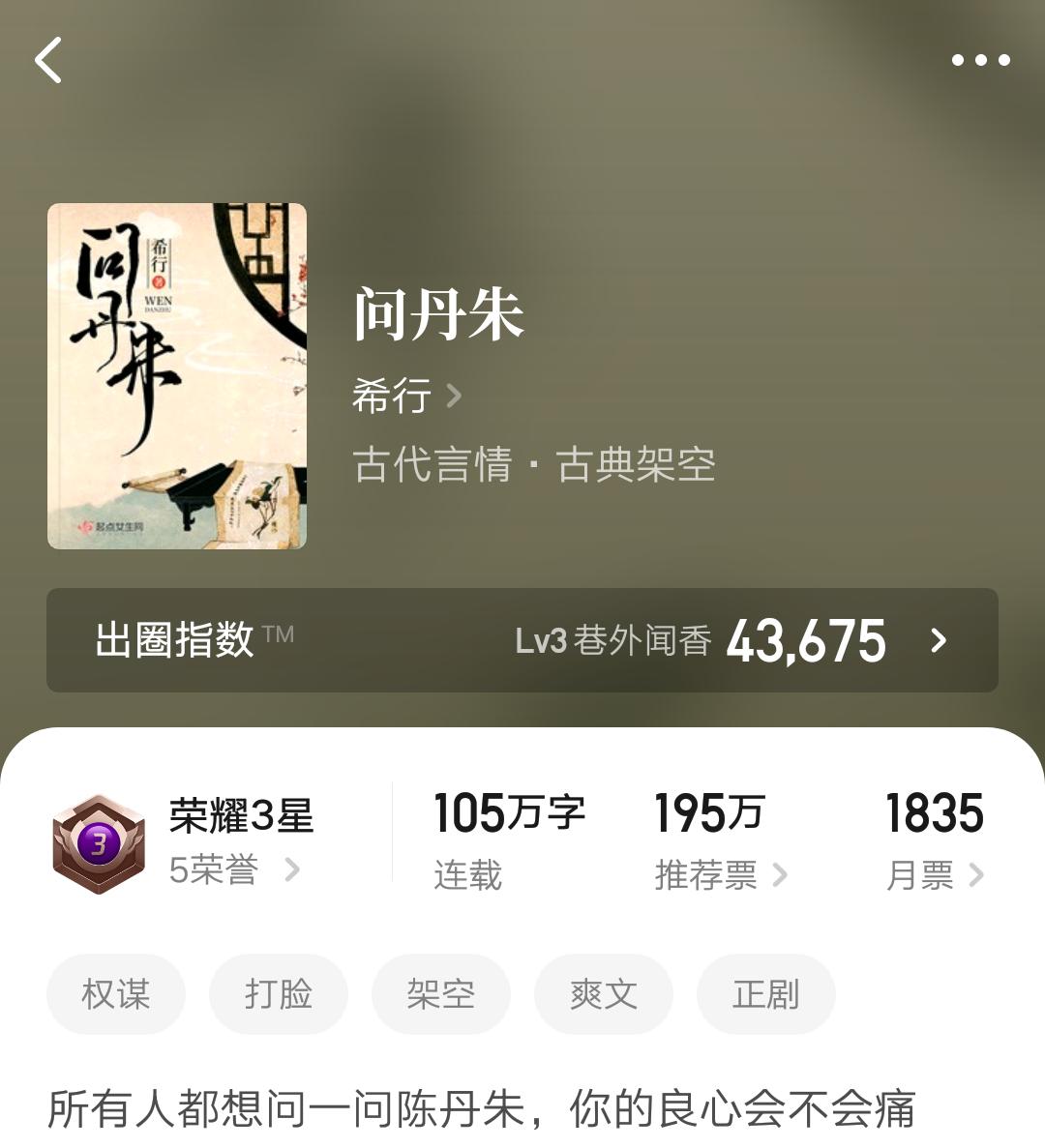
Task: Select the 权谋 tag
Action: [116, 993]
